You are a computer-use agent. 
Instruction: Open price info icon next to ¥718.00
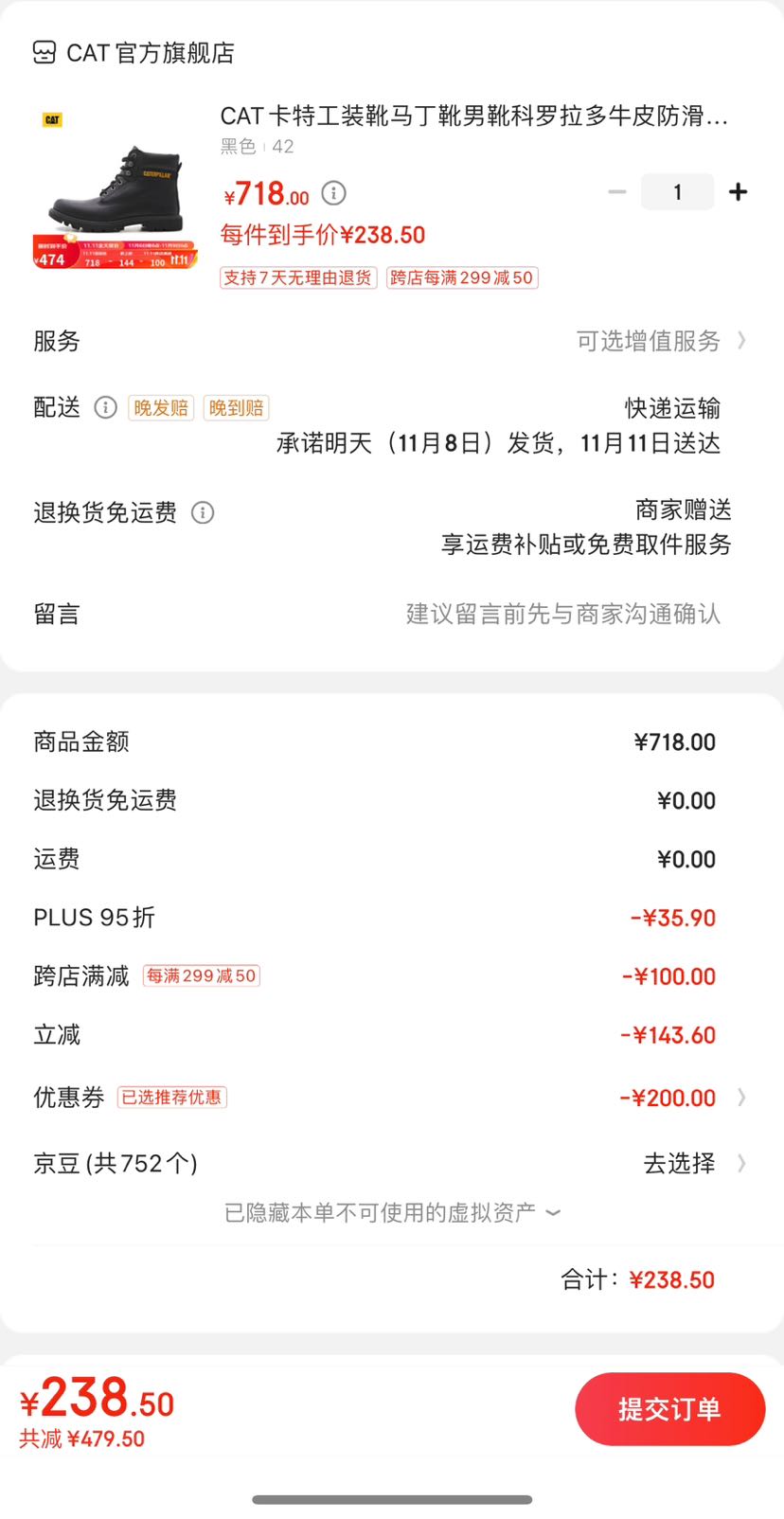point(333,193)
